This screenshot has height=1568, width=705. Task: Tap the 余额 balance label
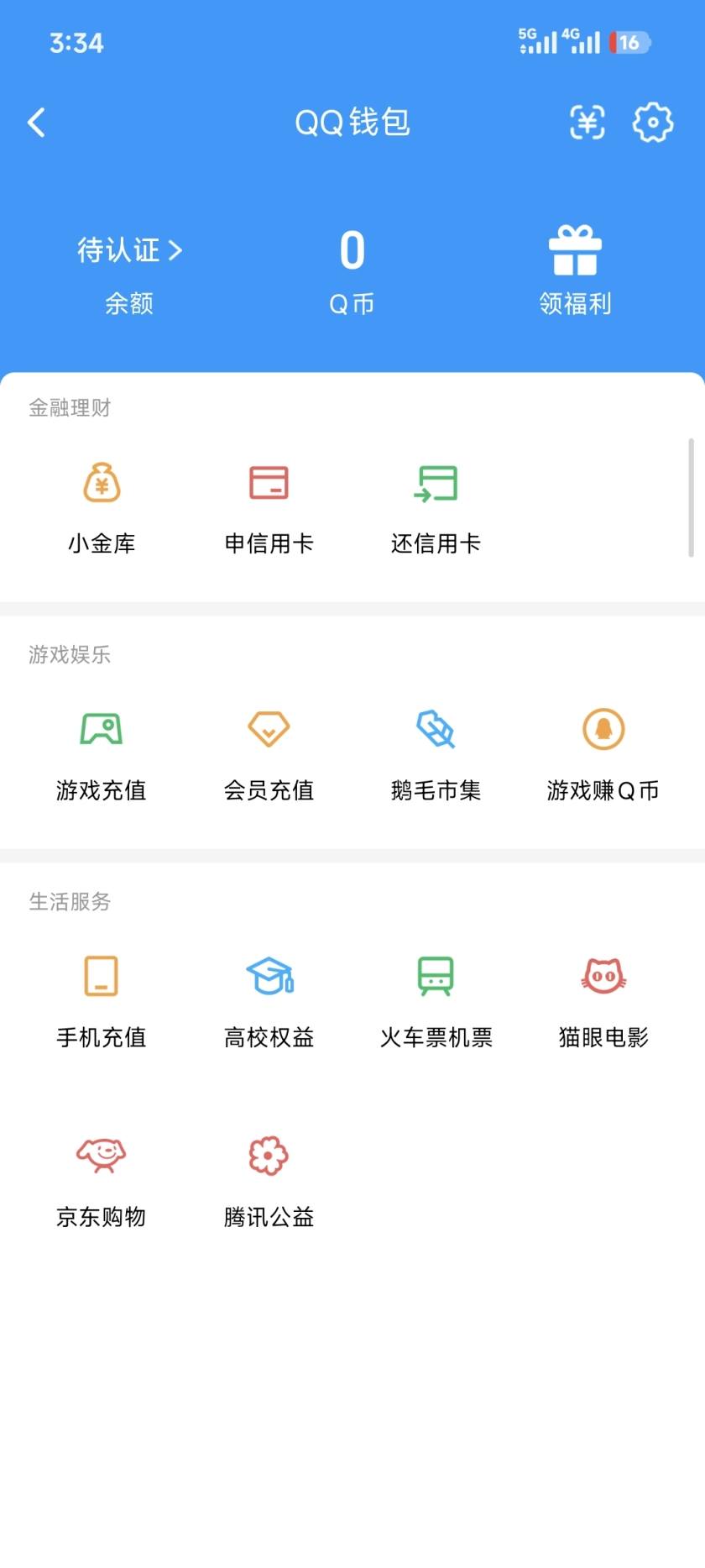pos(129,304)
